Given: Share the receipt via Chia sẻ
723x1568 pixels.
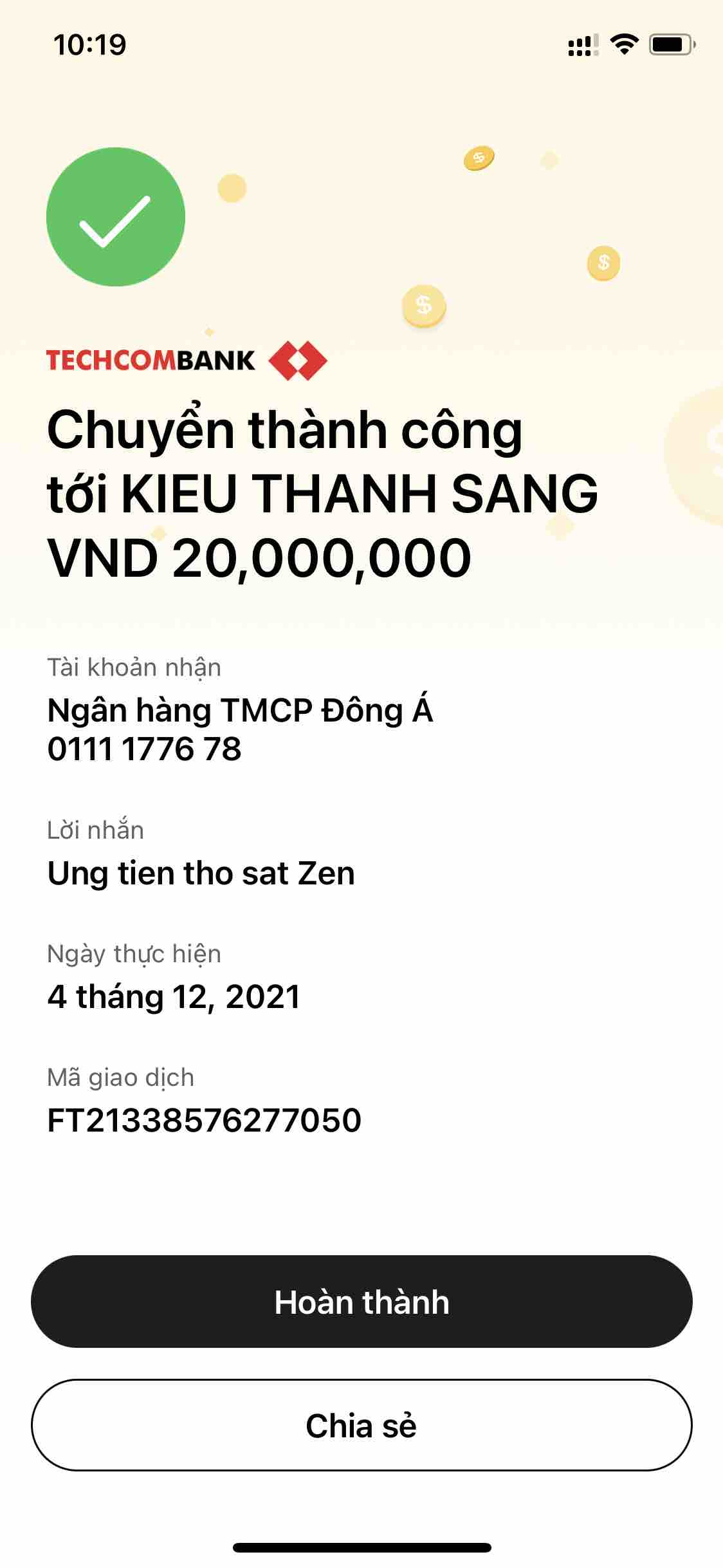Looking at the screenshot, I should [361, 1425].
